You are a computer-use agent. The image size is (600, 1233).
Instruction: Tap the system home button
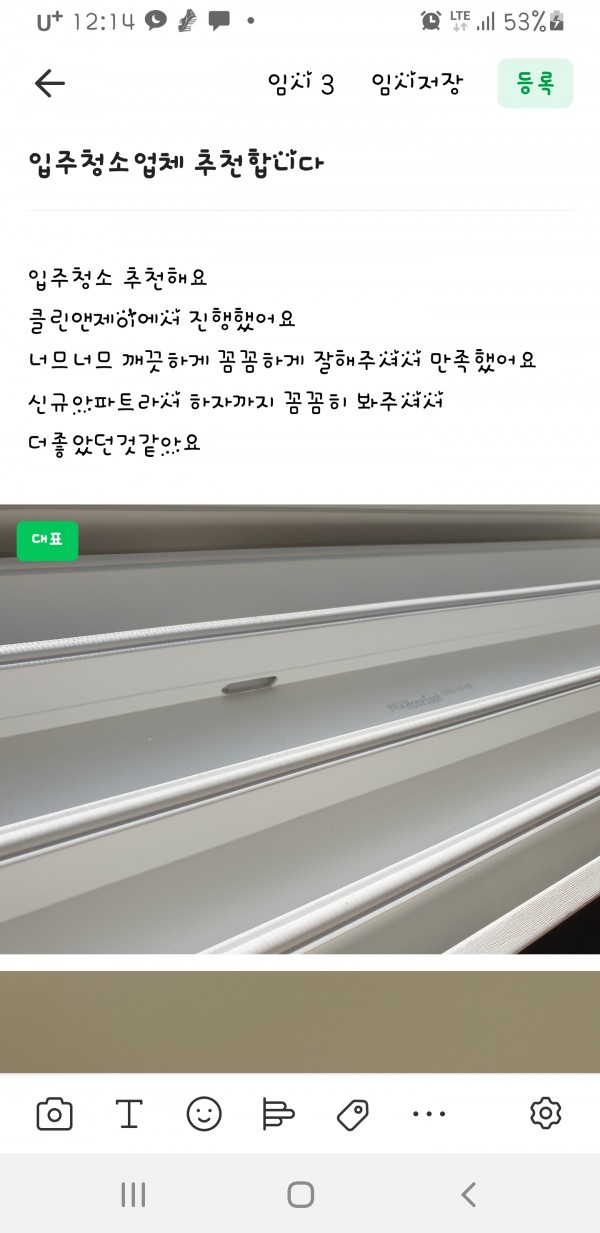point(300,1194)
